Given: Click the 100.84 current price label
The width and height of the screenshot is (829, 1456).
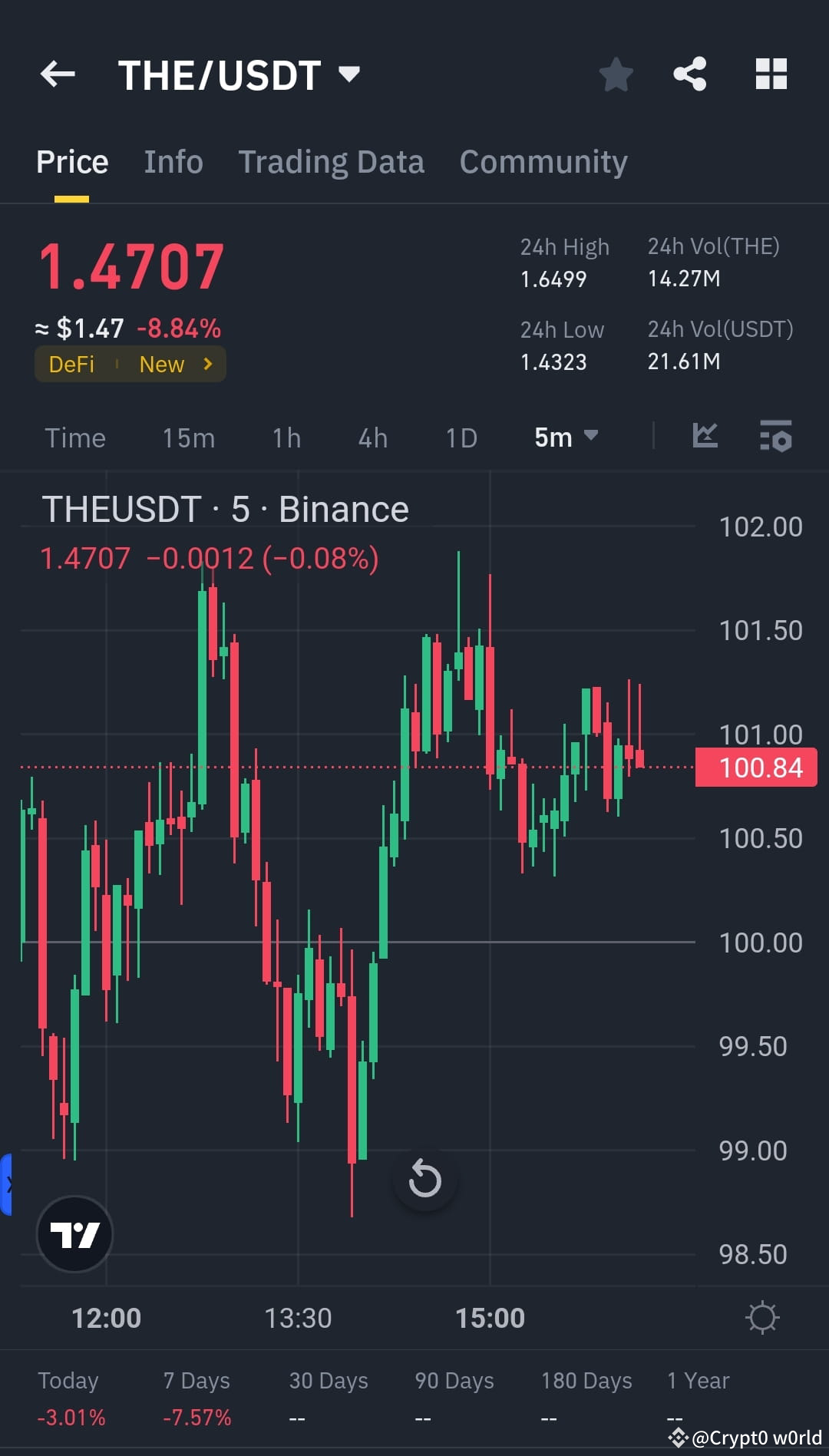Looking at the screenshot, I should pyautogui.click(x=755, y=767).
